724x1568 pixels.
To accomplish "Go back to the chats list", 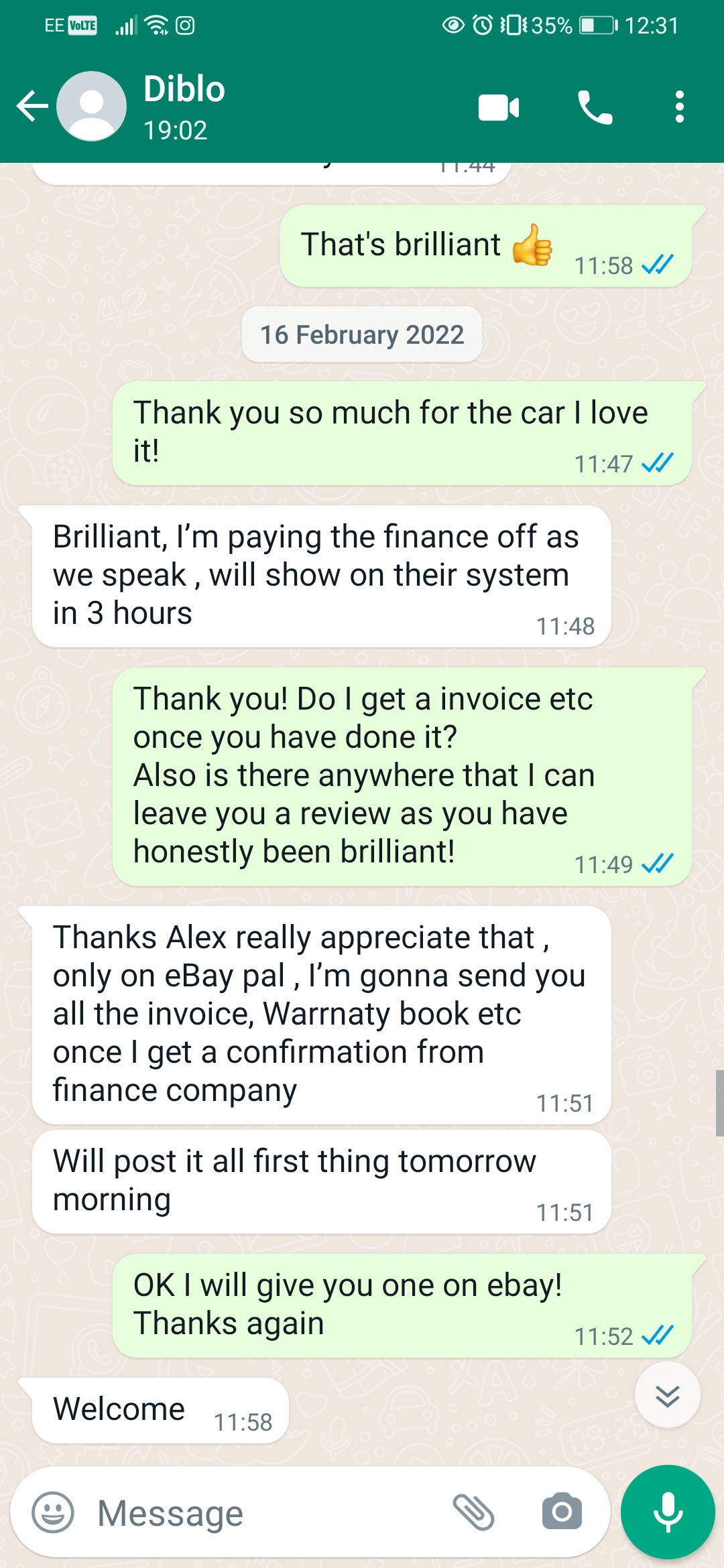I will click(32, 107).
